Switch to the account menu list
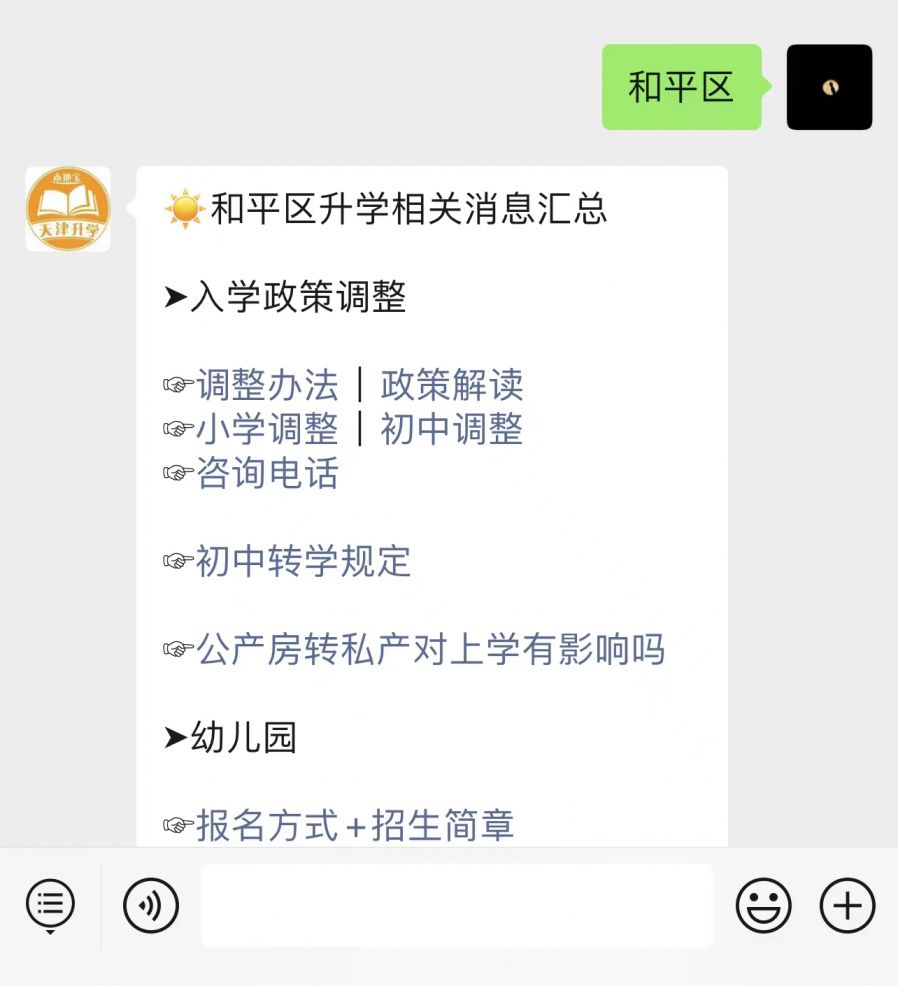This screenshot has width=898, height=986. (x=50, y=905)
